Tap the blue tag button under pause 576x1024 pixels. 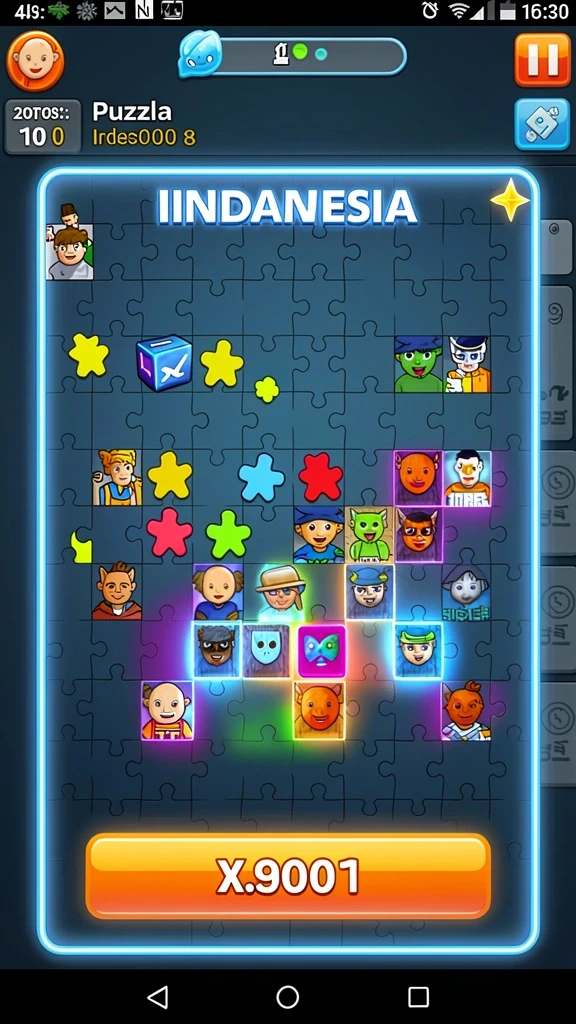(542, 124)
